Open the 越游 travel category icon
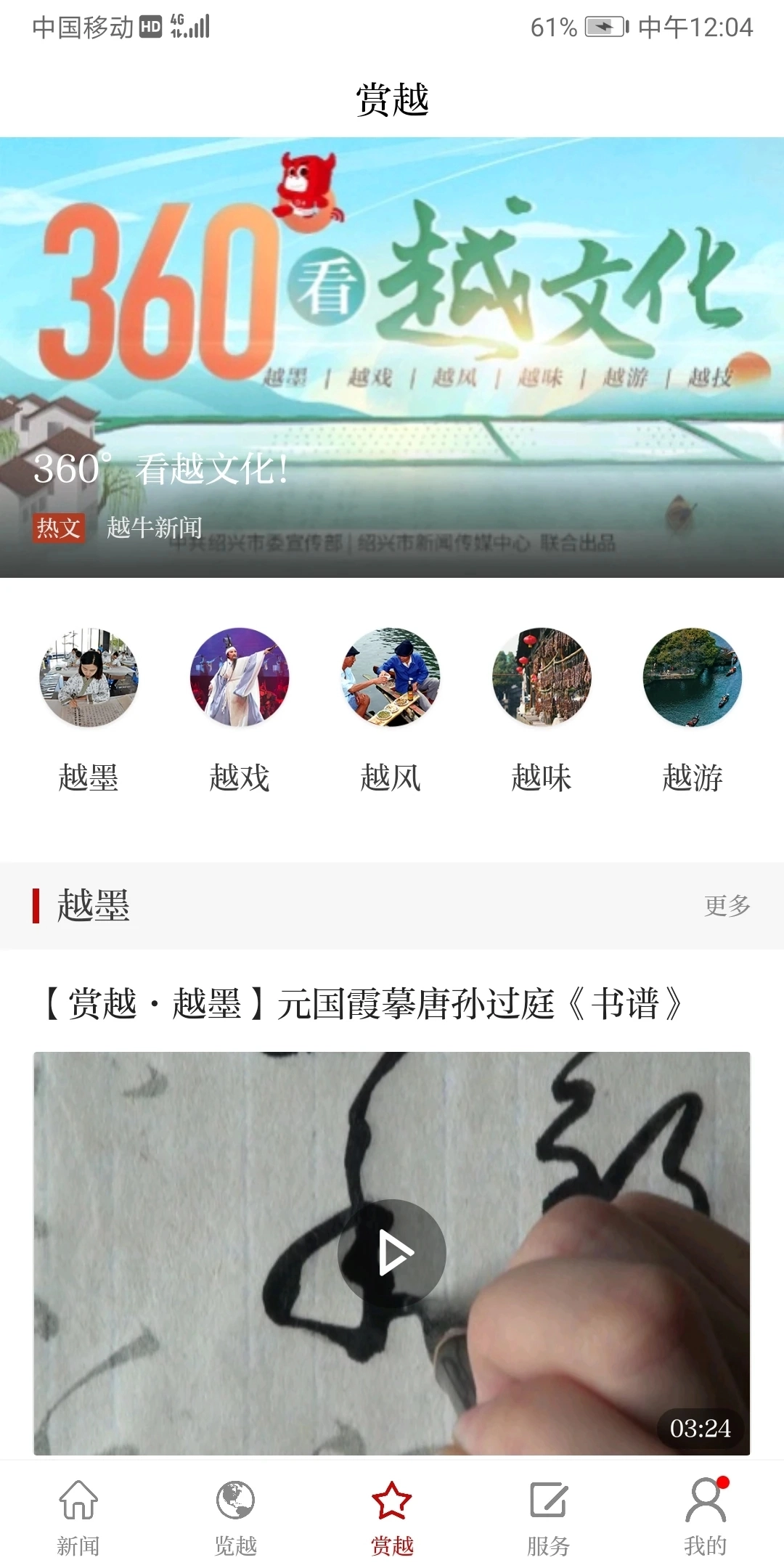The height and width of the screenshot is (1568, 784). coord(693,677)
